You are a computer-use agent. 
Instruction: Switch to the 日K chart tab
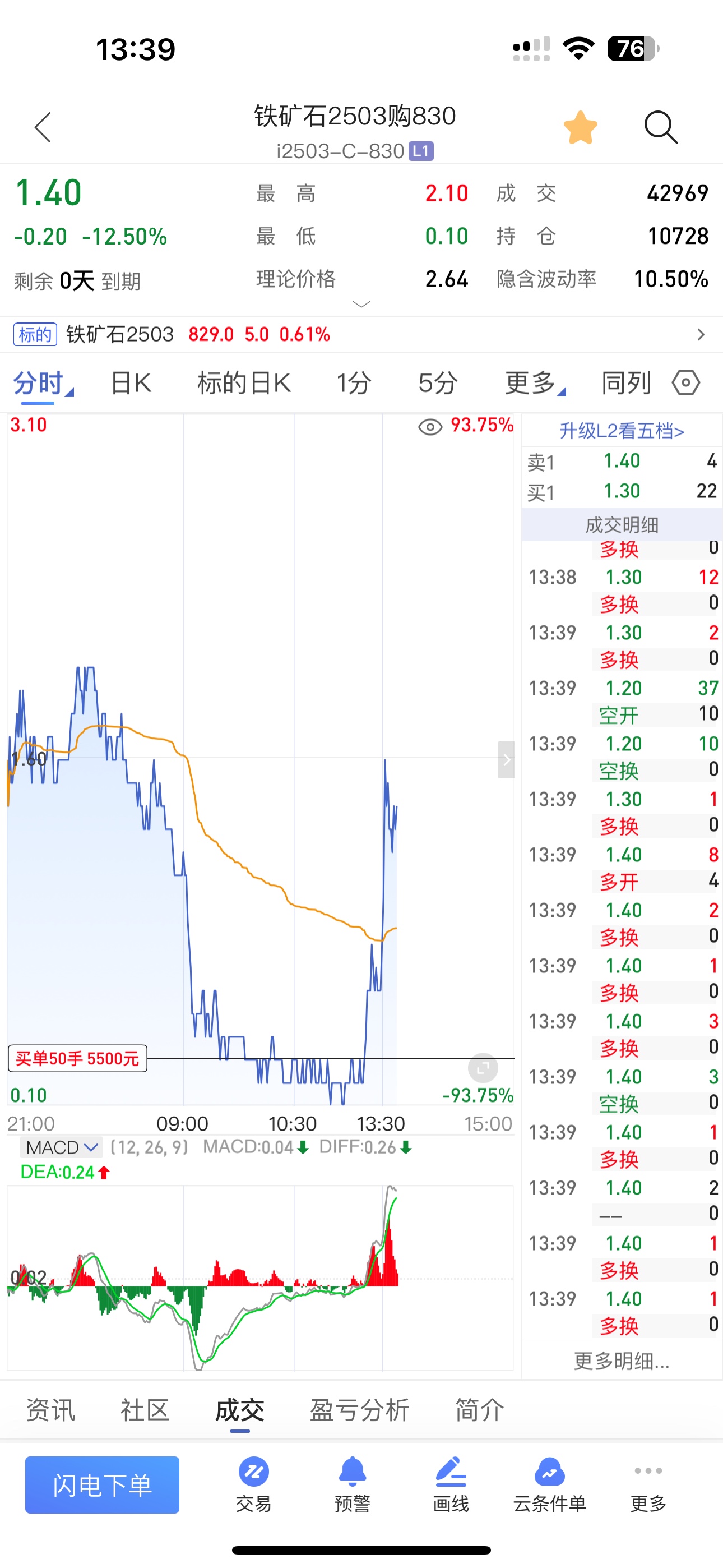pyautogui.click(x=131, y=383)
